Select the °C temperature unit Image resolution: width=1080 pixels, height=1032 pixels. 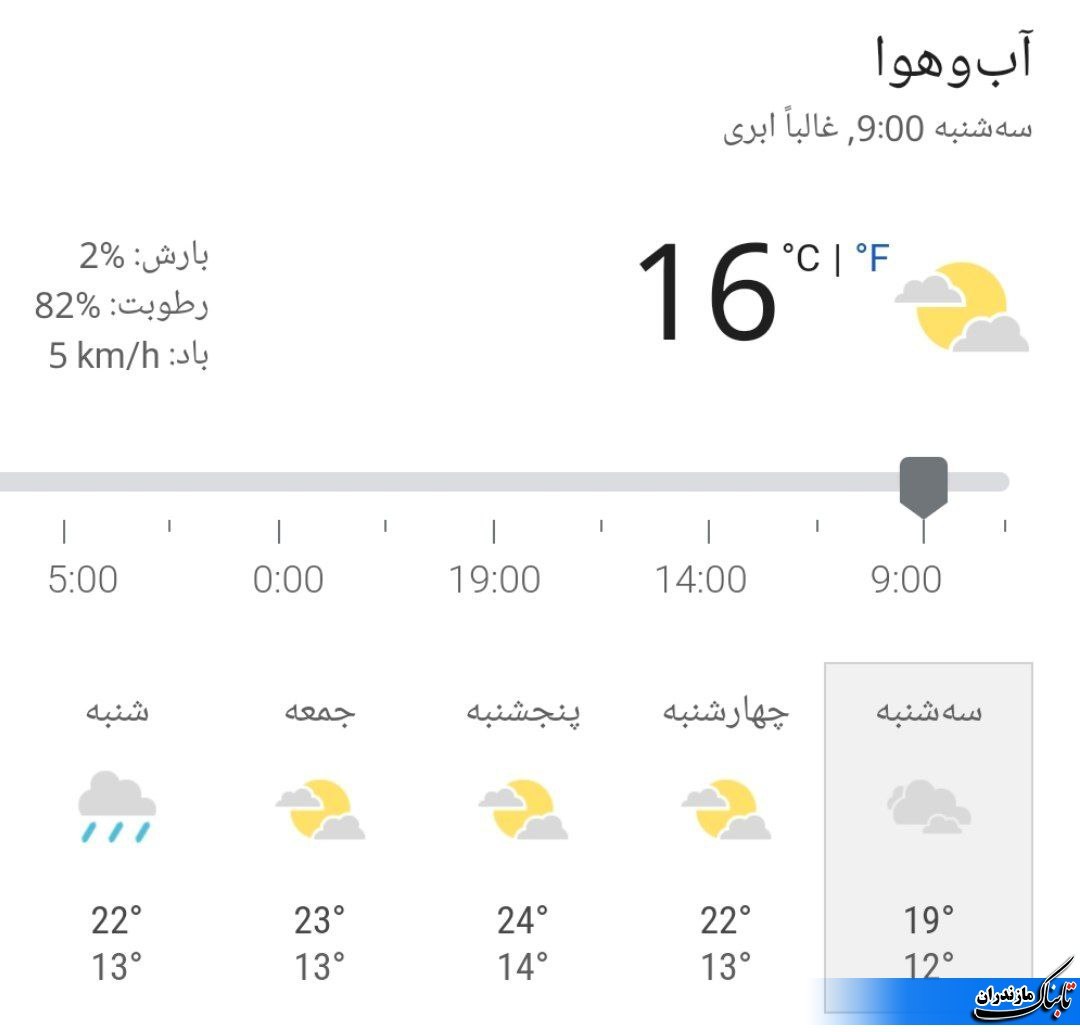[x=801, y=259]
